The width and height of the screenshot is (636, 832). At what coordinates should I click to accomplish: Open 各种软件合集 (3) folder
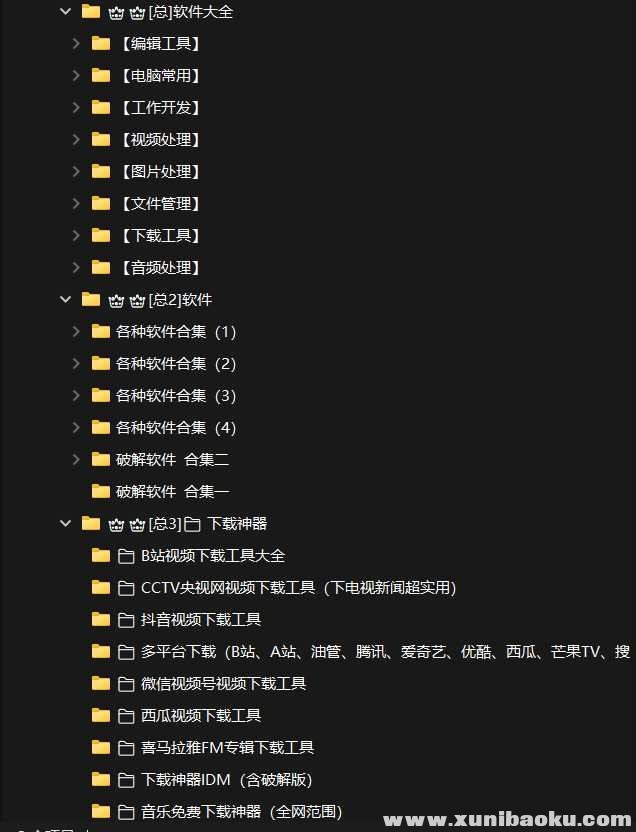point(175,395)
